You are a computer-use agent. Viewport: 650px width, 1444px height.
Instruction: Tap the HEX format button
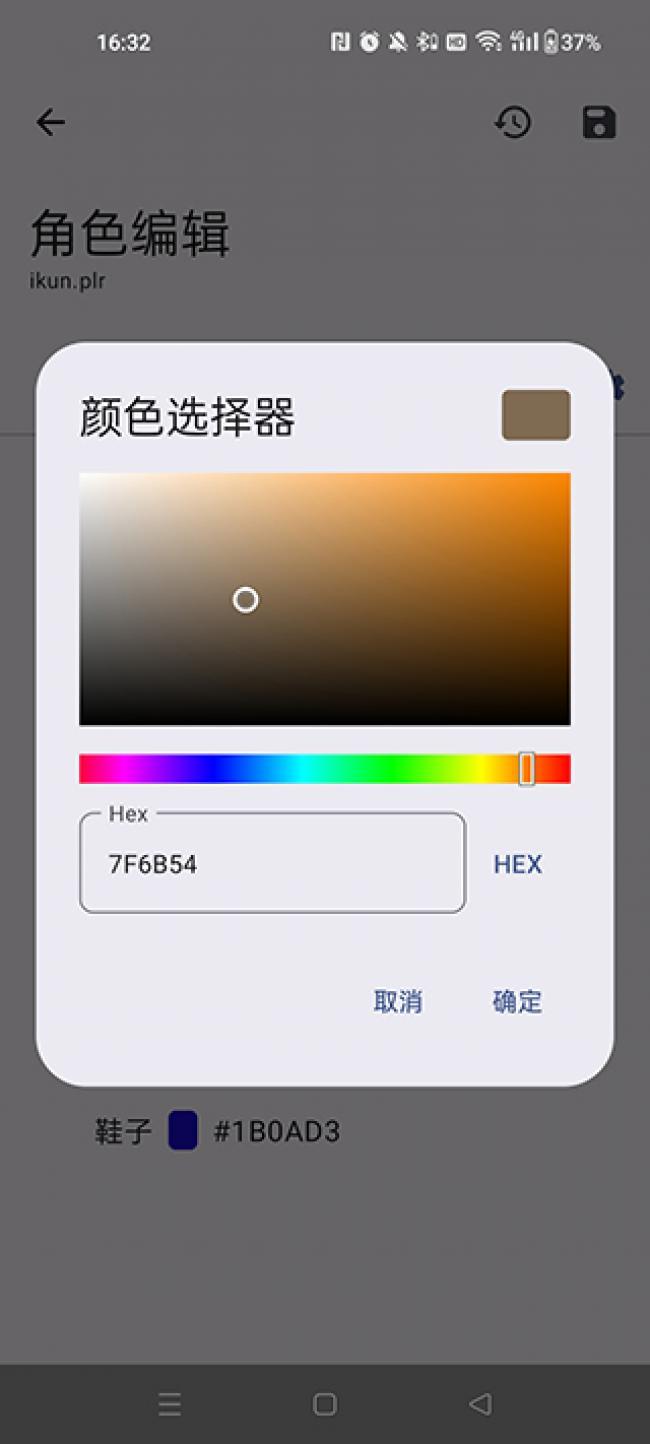click(x=517, y=864)
